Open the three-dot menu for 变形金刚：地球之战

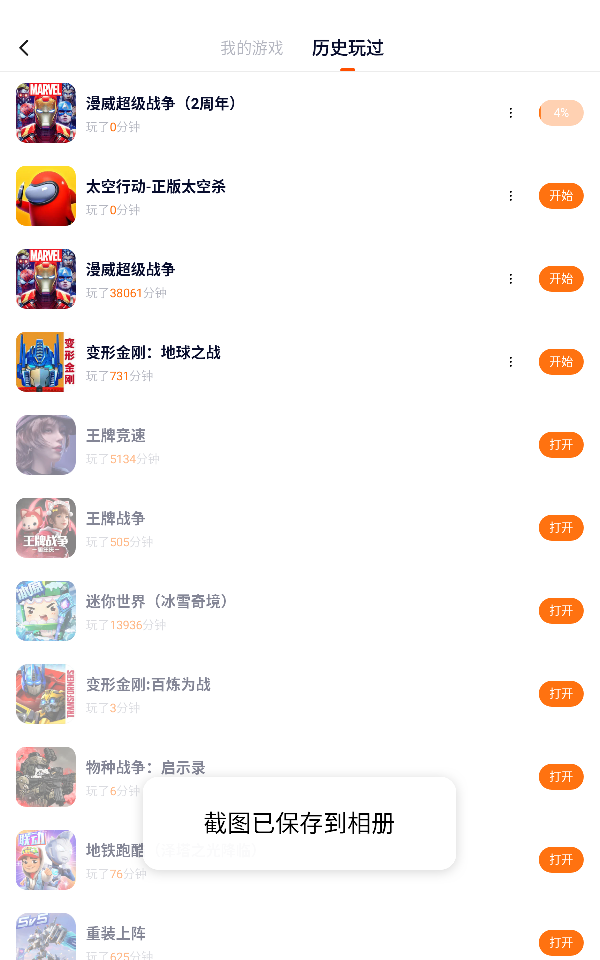pyautogui.click(x=511, y=362)
